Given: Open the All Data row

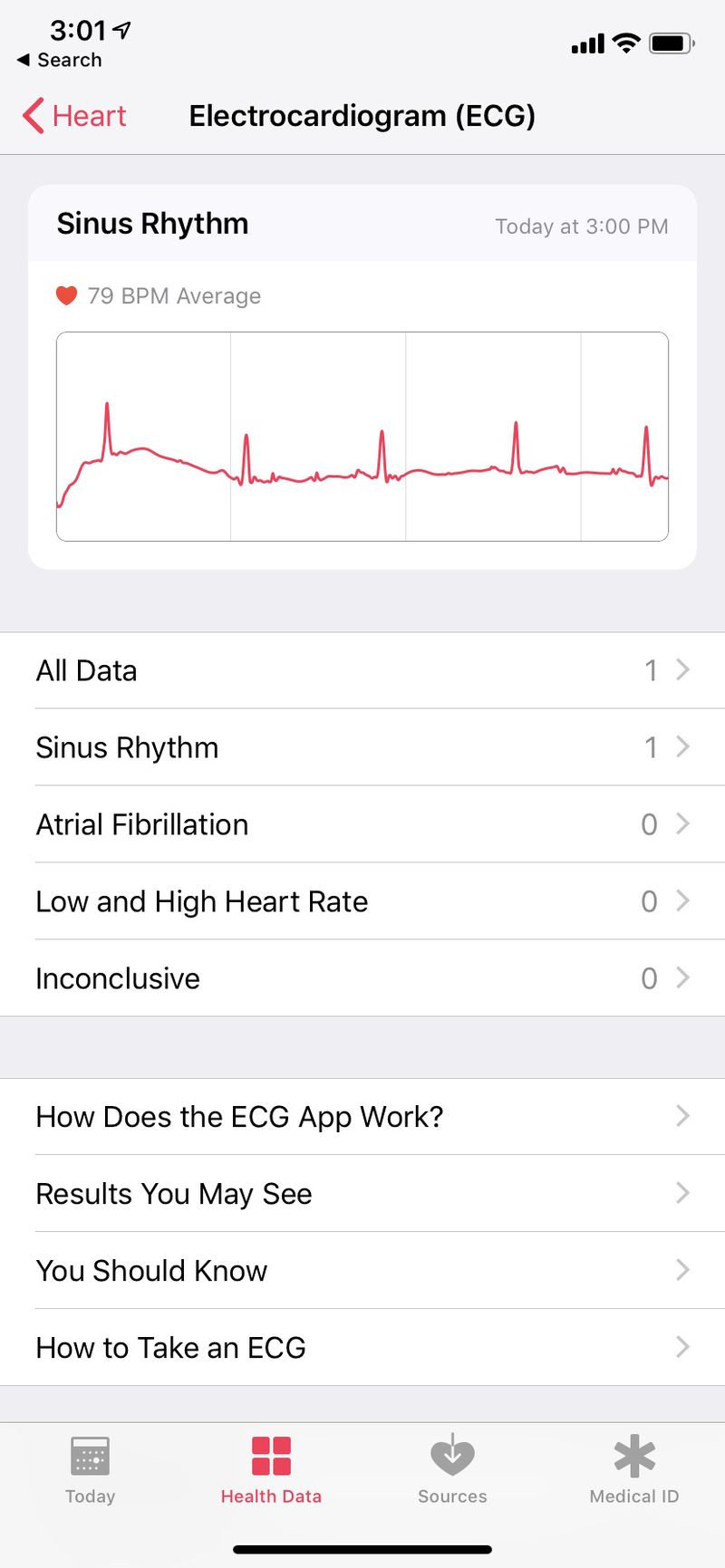Looking at the screenshot, I should pyautogui.click(x=362, y=670).
